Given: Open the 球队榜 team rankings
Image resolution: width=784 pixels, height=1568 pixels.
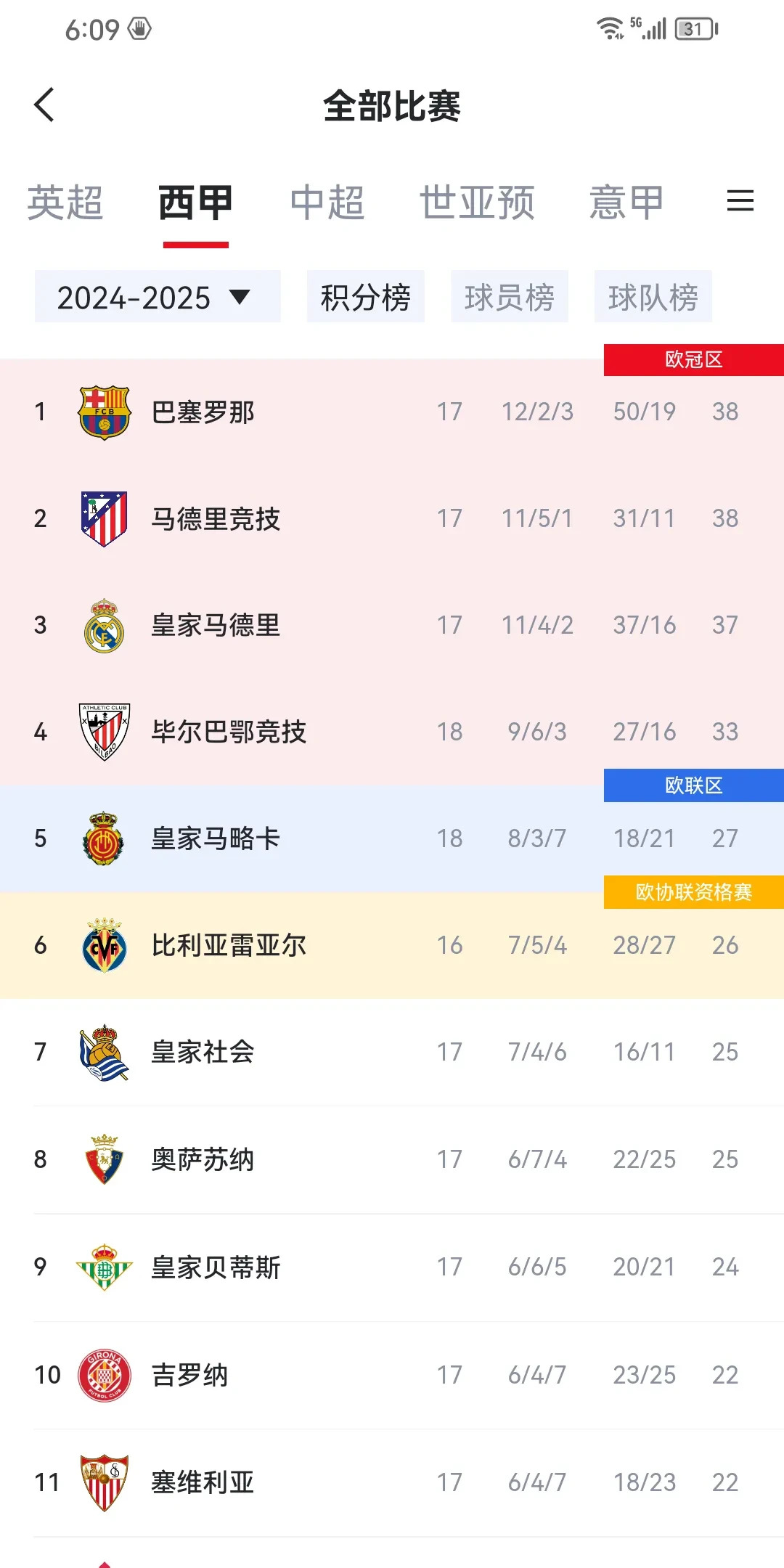Looking at the screenshot, I should (653, 296).
